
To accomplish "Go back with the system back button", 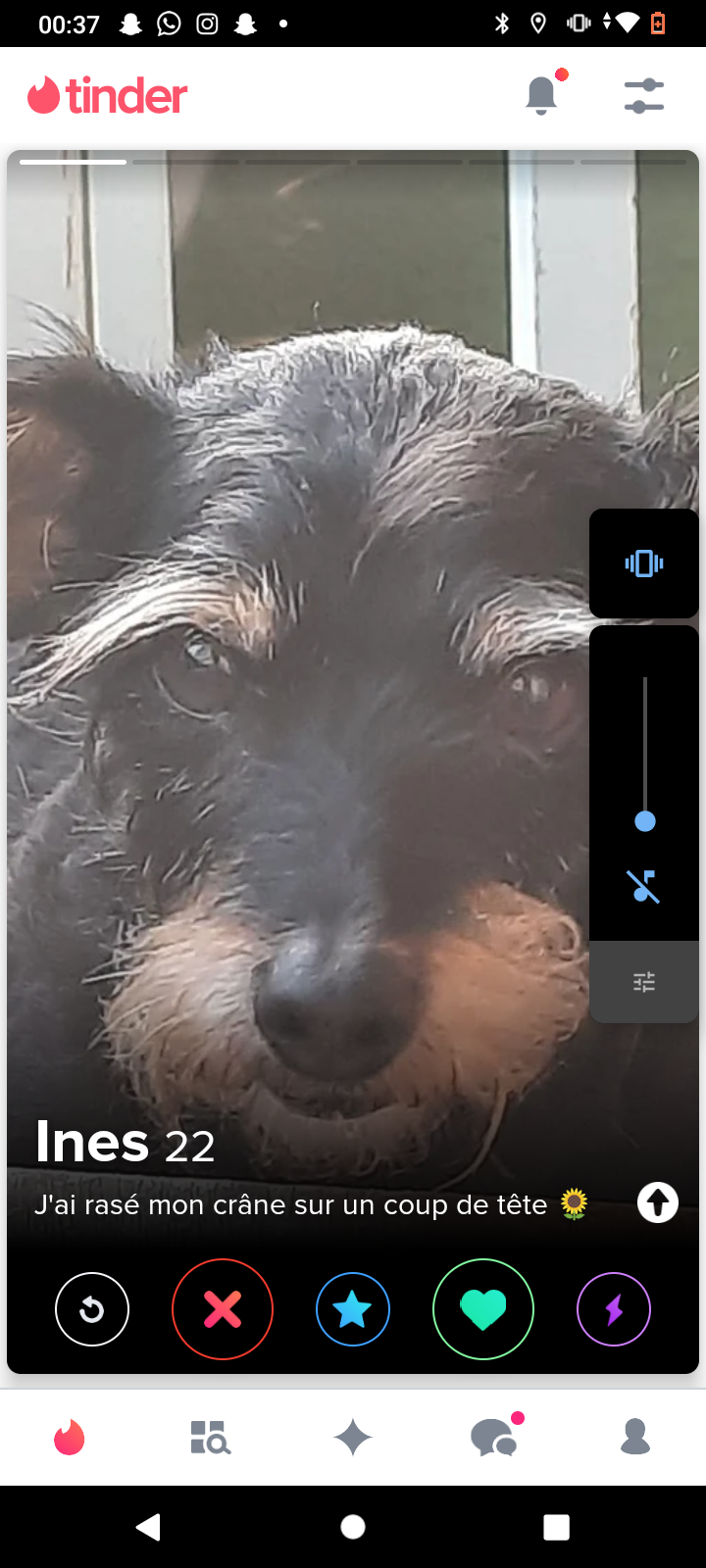I will tap(149, 1527).
